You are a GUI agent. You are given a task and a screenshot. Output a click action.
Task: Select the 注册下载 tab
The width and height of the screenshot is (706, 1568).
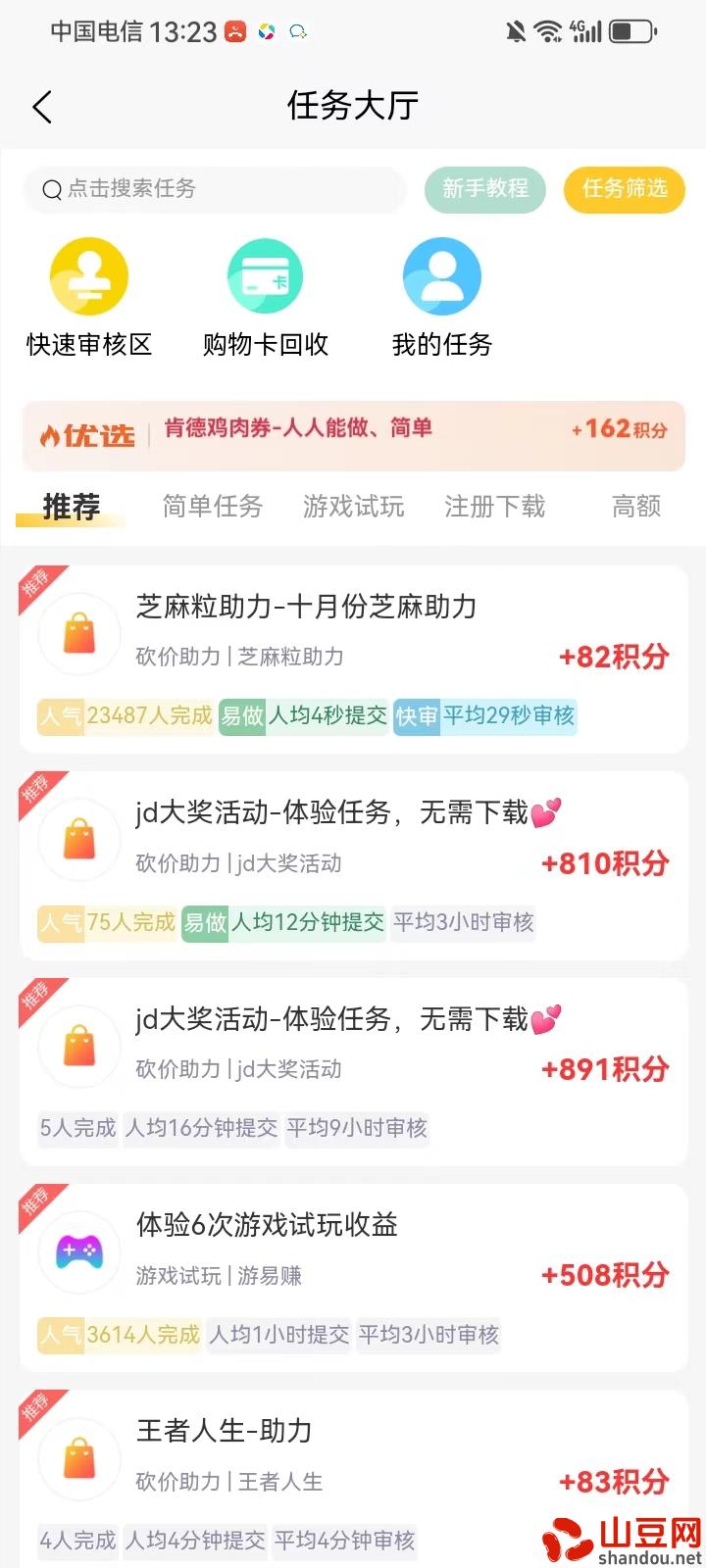(x=494, y=507)
